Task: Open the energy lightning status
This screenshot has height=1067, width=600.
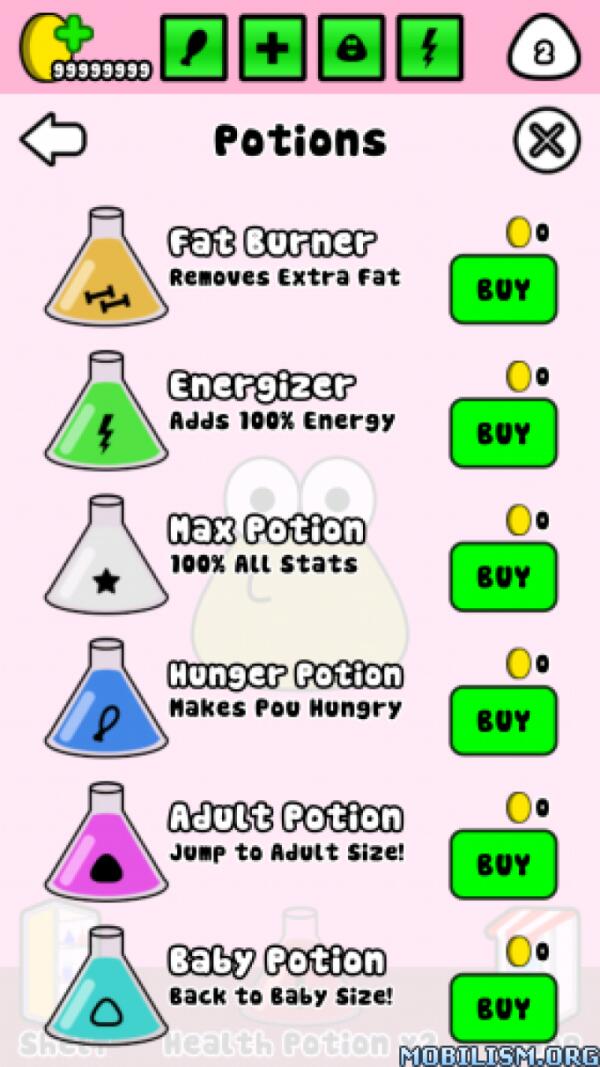Action: (x=430, y=47)
